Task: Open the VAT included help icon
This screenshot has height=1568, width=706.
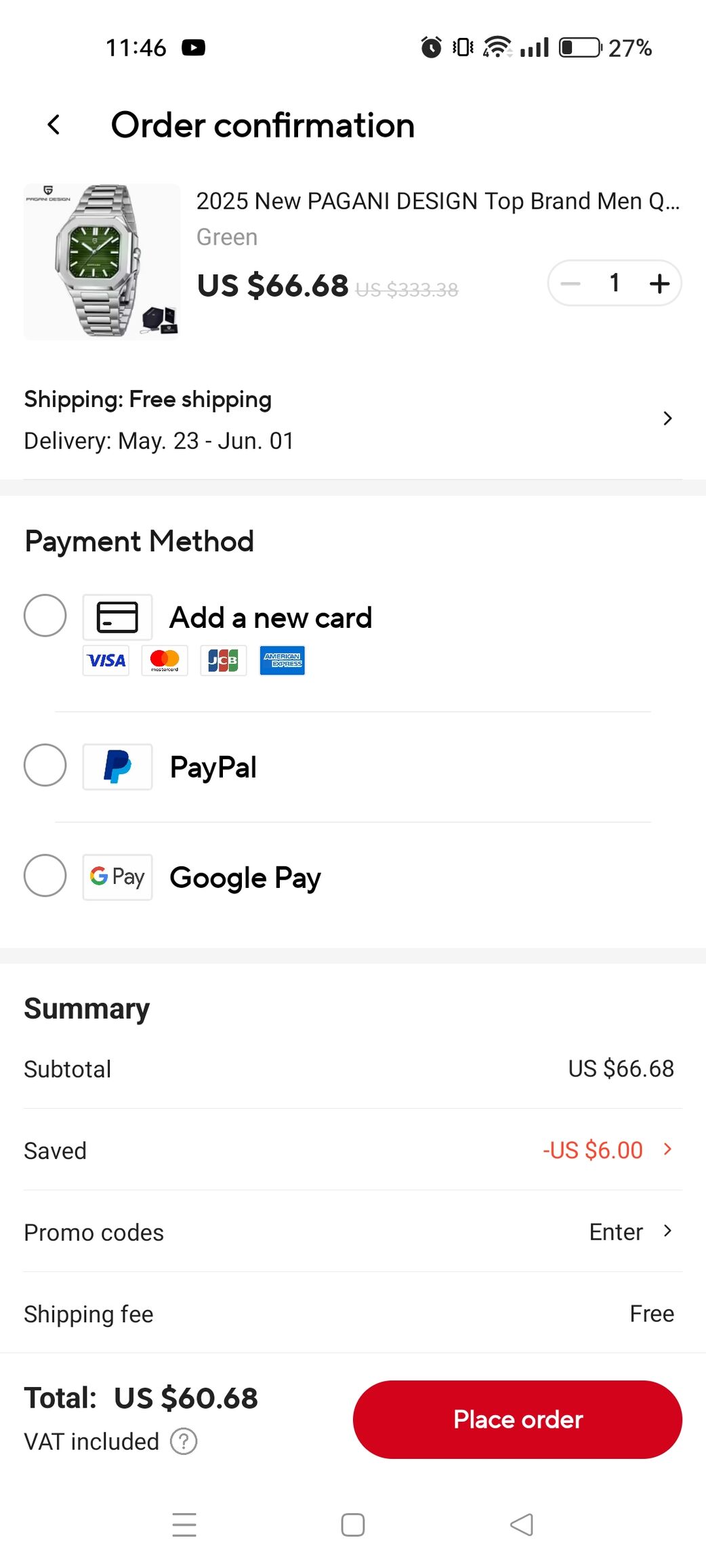Action: click(x=184, y=1441)
